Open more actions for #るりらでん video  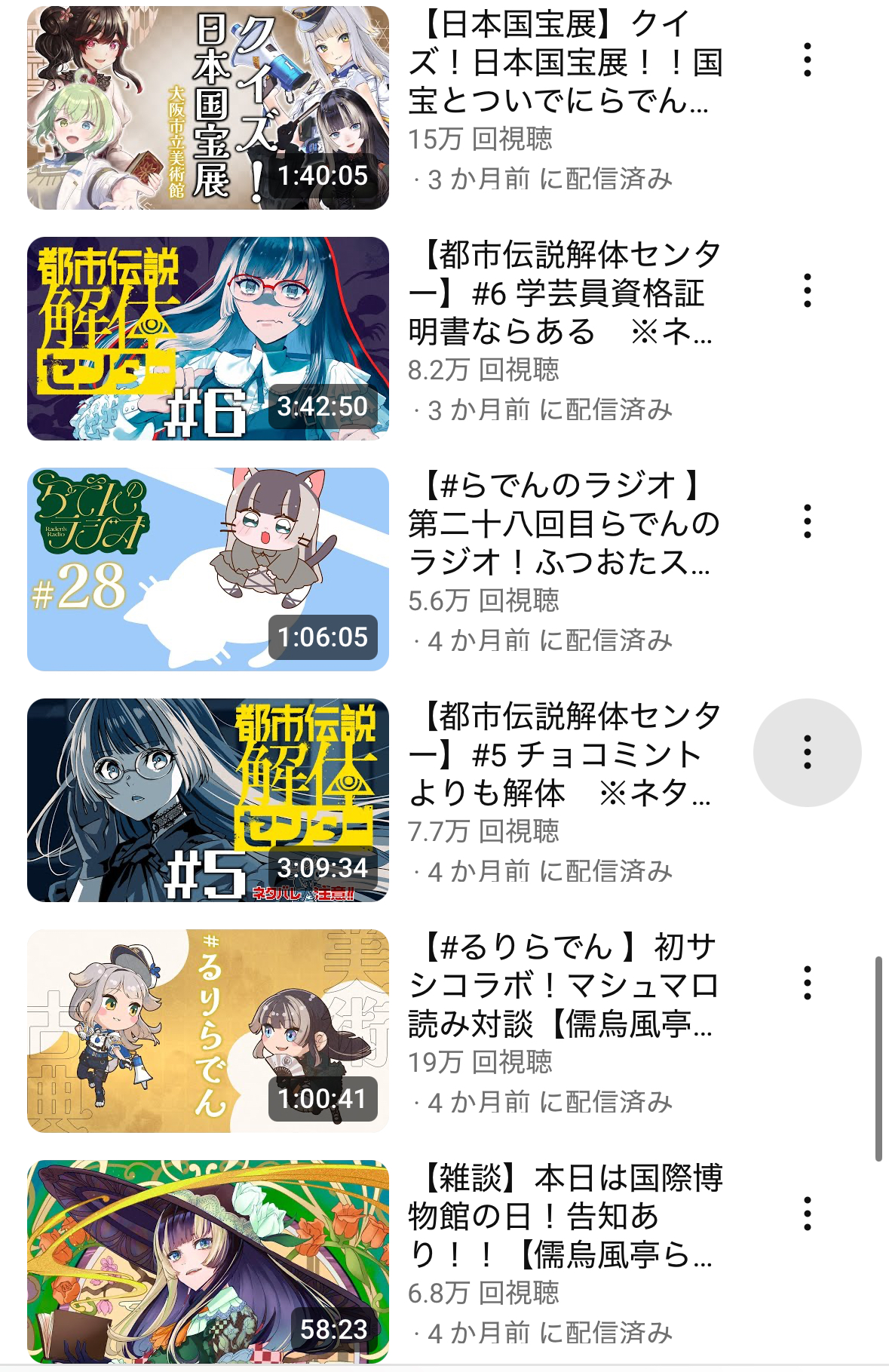point(807,983)
